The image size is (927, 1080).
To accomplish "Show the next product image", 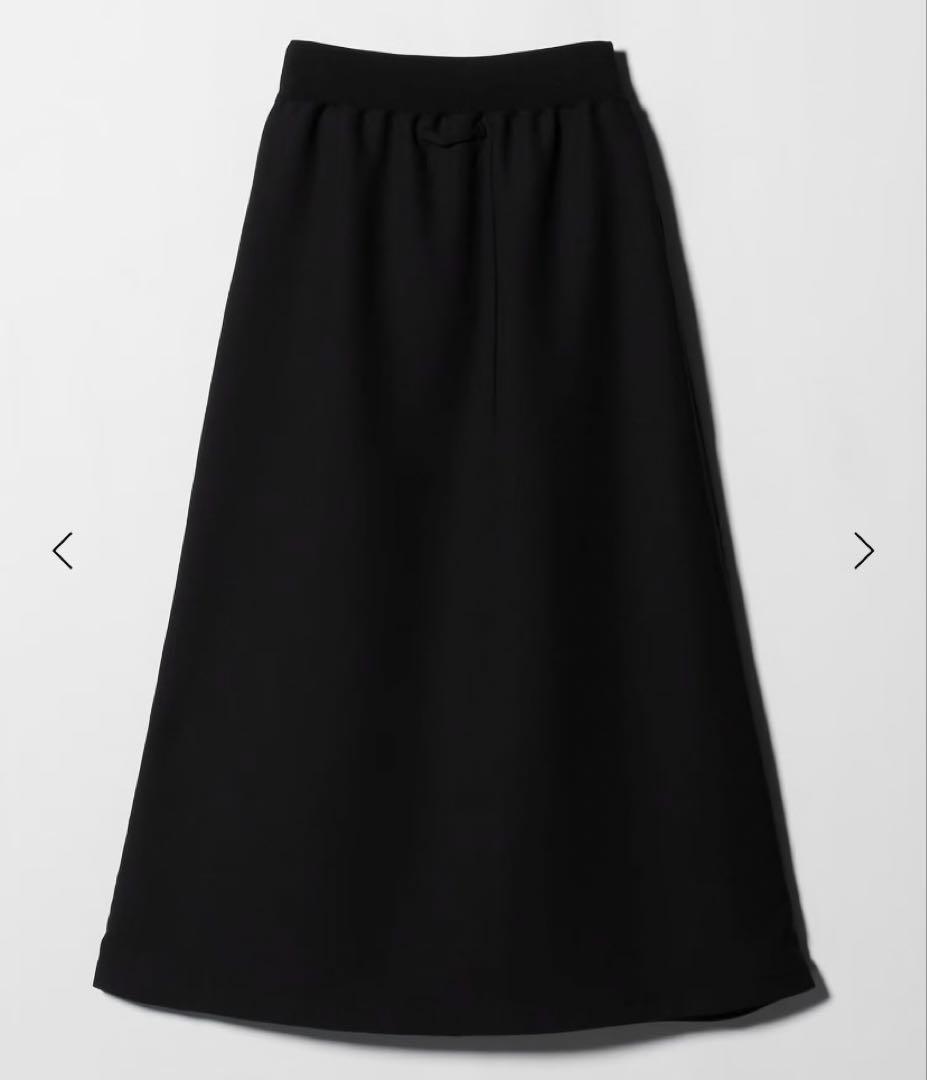I will (x=864, y=550).
